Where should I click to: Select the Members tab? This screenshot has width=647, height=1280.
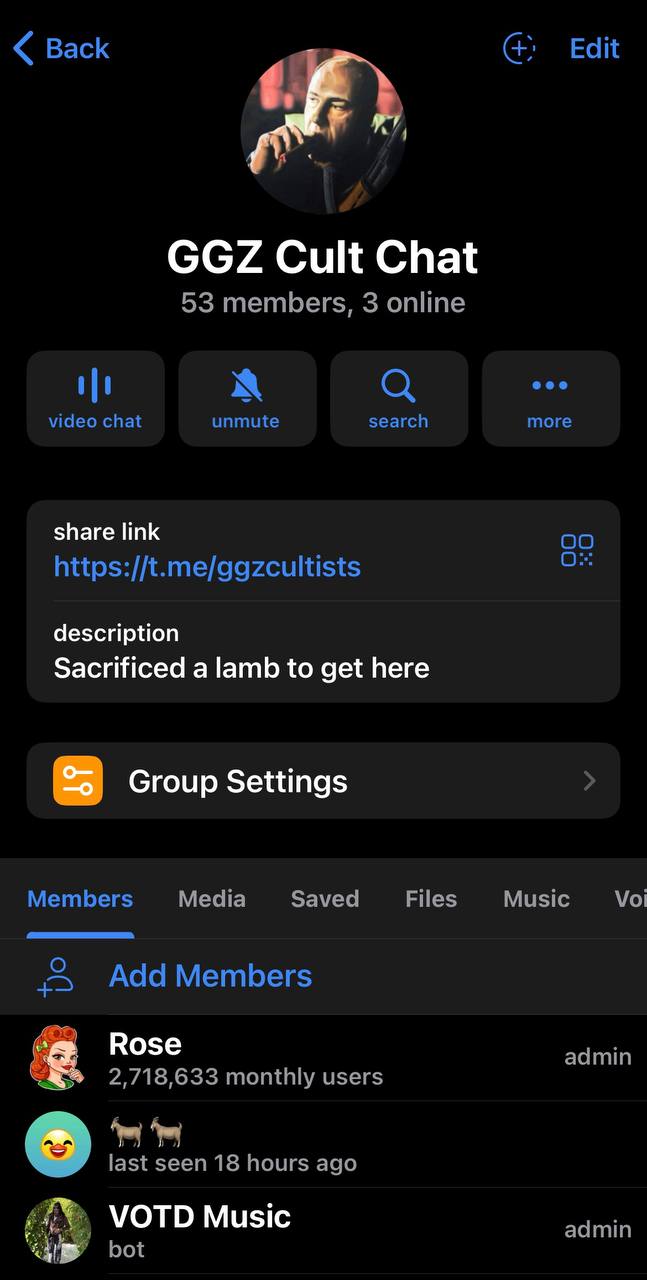tap(80, 899)
